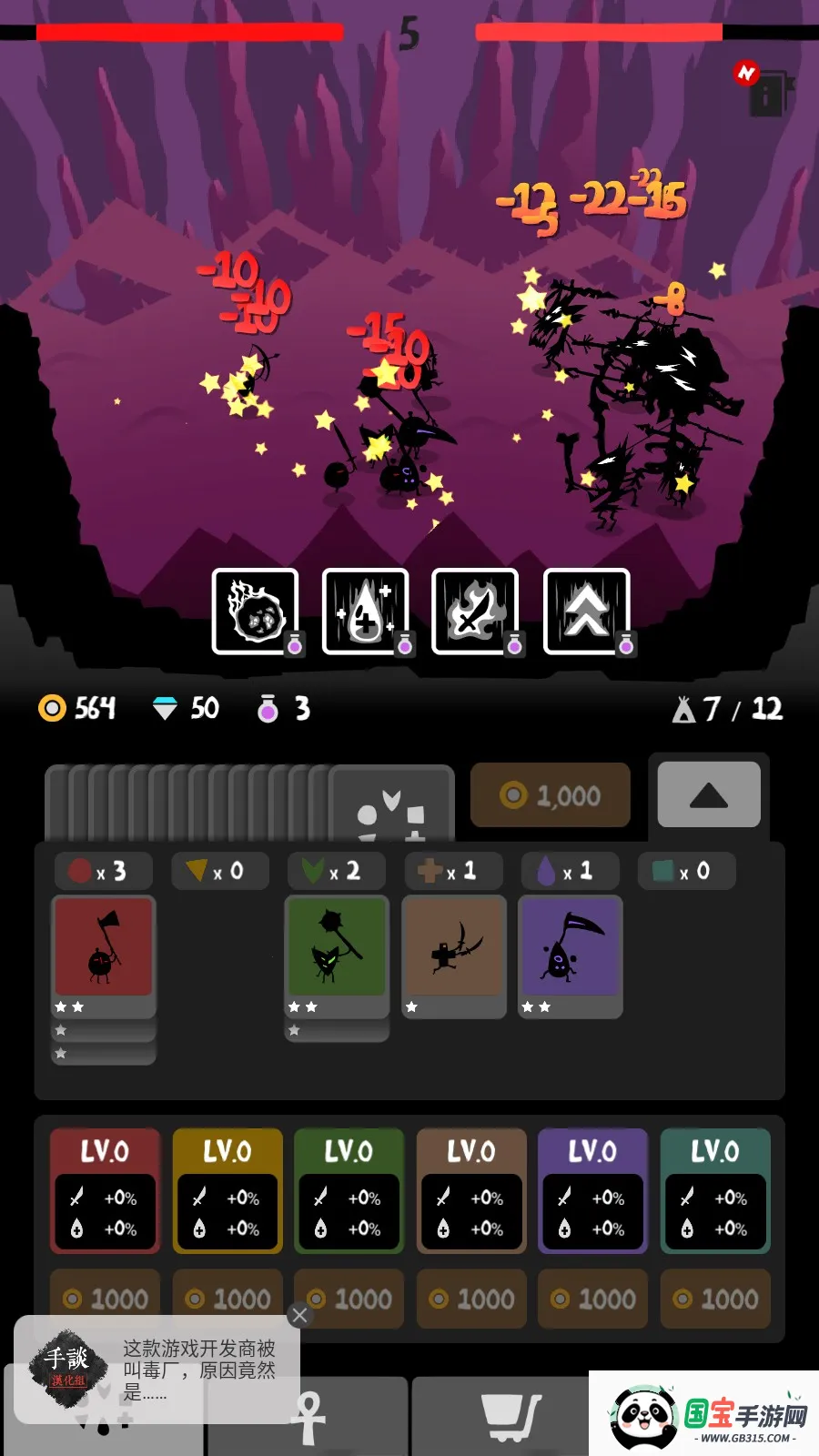Image resolution: width=819 pixels, height=1456 pixels.
Task: Upgrade the green class for 1000 coins
Action: [349, 1299]
